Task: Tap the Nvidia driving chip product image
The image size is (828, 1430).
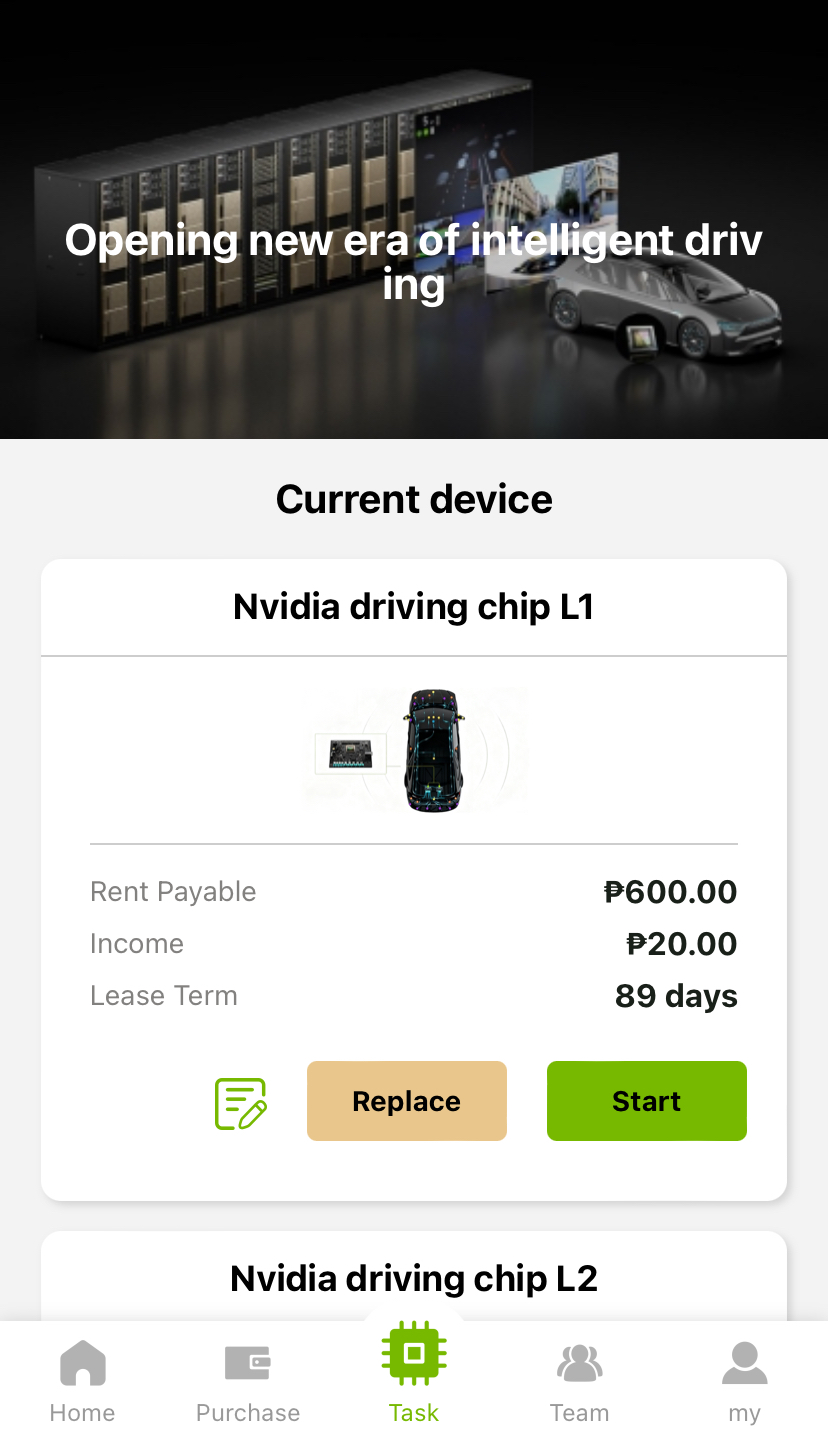Action: [x=414, y=750]
